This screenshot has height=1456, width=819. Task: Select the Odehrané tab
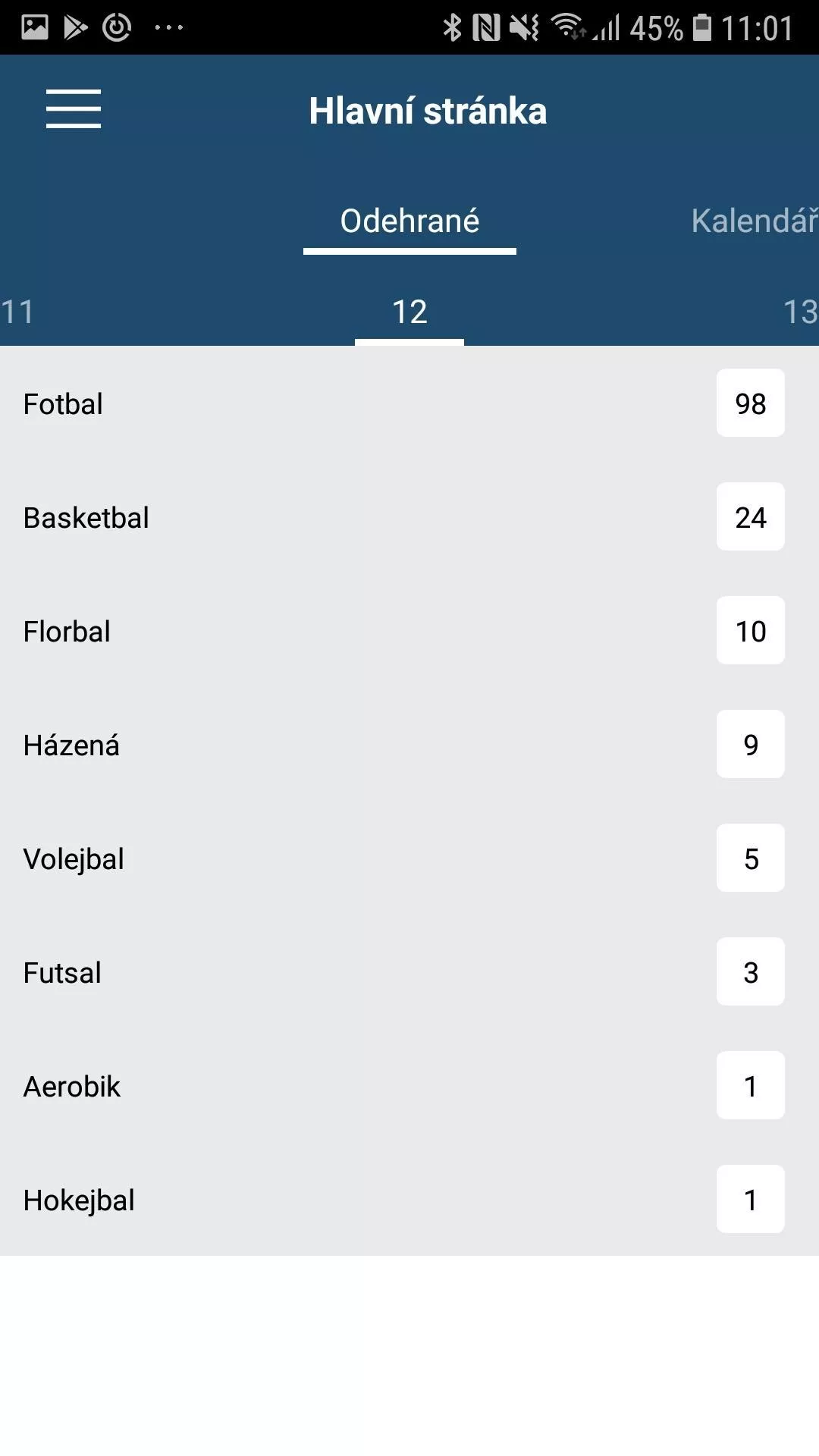pyautogui.click(x=409, y=221)
